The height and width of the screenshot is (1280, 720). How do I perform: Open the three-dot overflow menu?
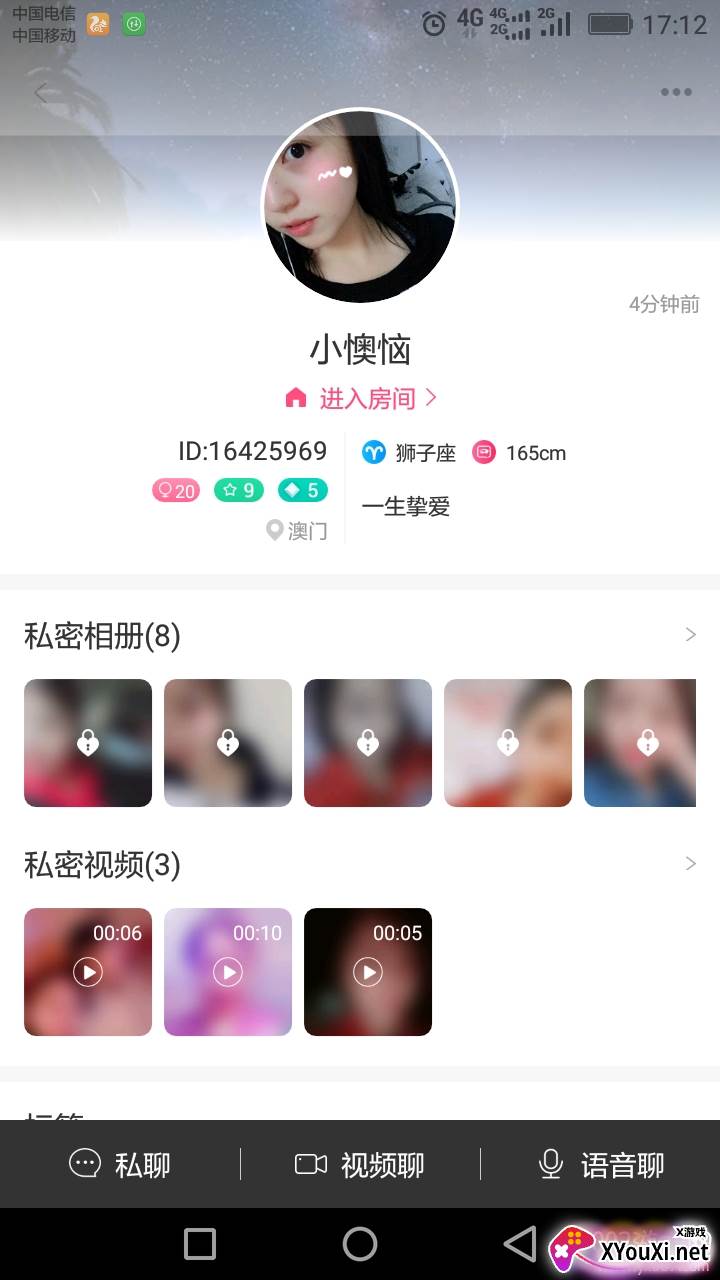pyautogui.click(x=676, y=92)
